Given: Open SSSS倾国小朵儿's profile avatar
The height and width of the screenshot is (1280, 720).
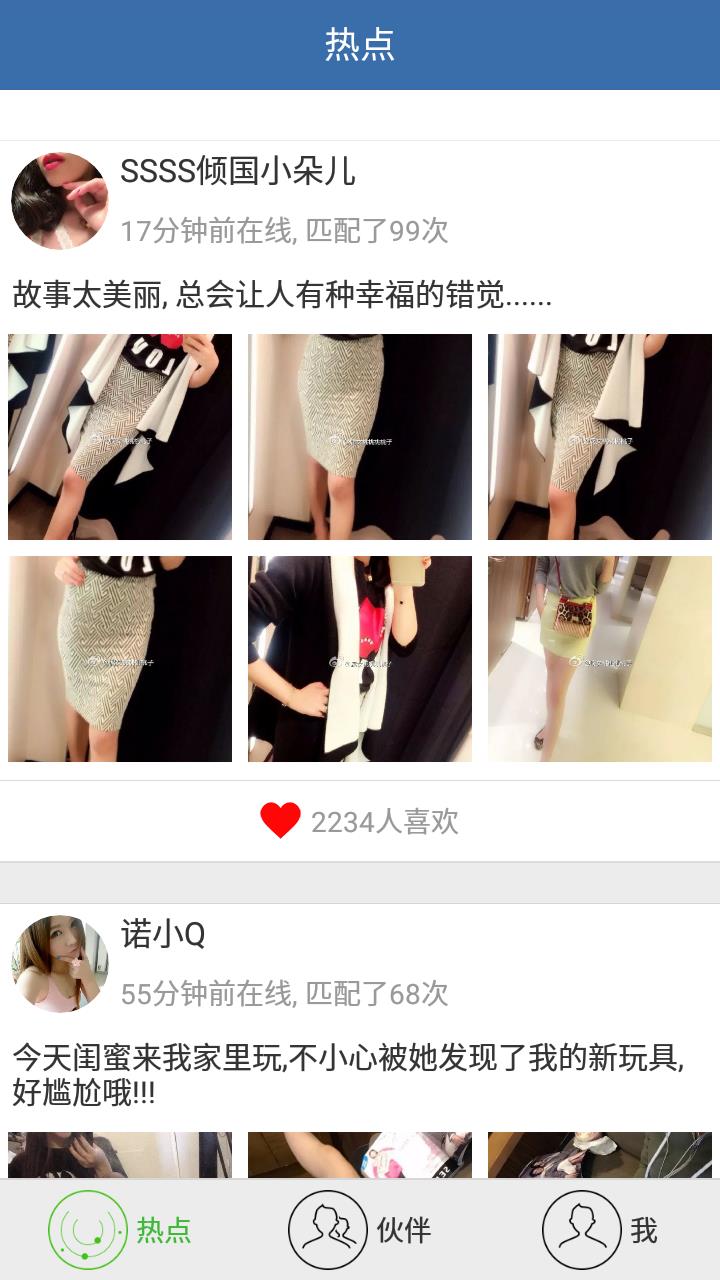Looking at the screenshot, I should 59,201.
